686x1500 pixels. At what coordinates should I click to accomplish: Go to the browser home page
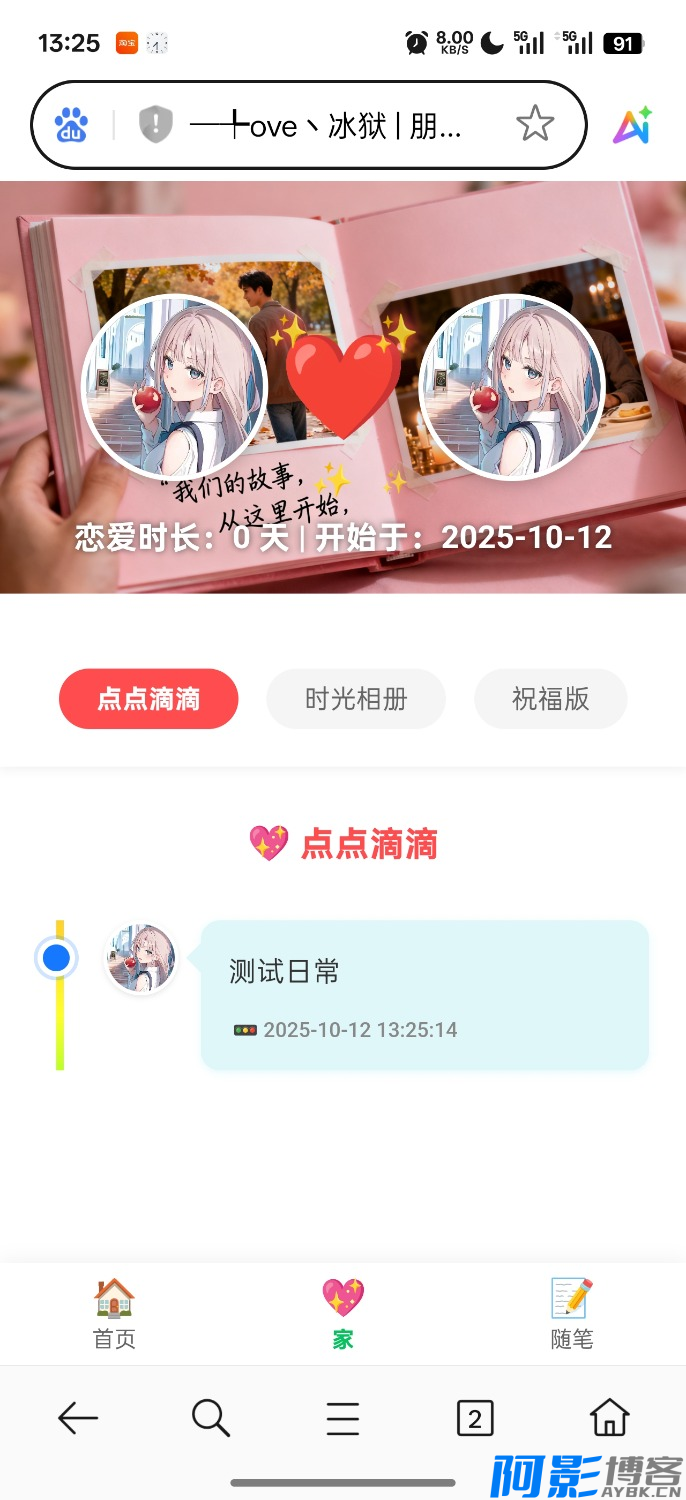(x=609, y=1418)
